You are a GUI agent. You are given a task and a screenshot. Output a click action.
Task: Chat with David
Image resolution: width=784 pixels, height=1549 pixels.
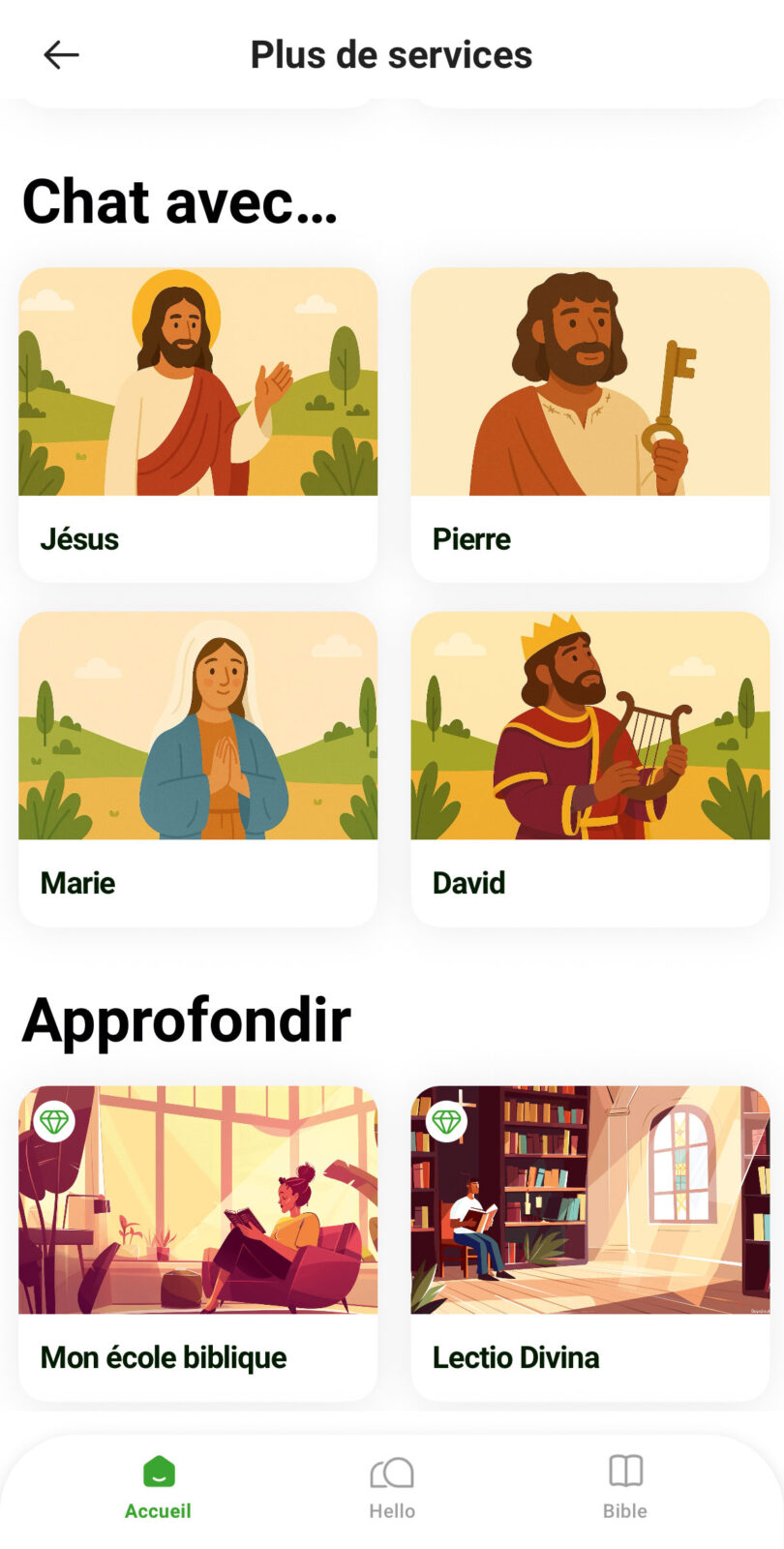point(589,768)
